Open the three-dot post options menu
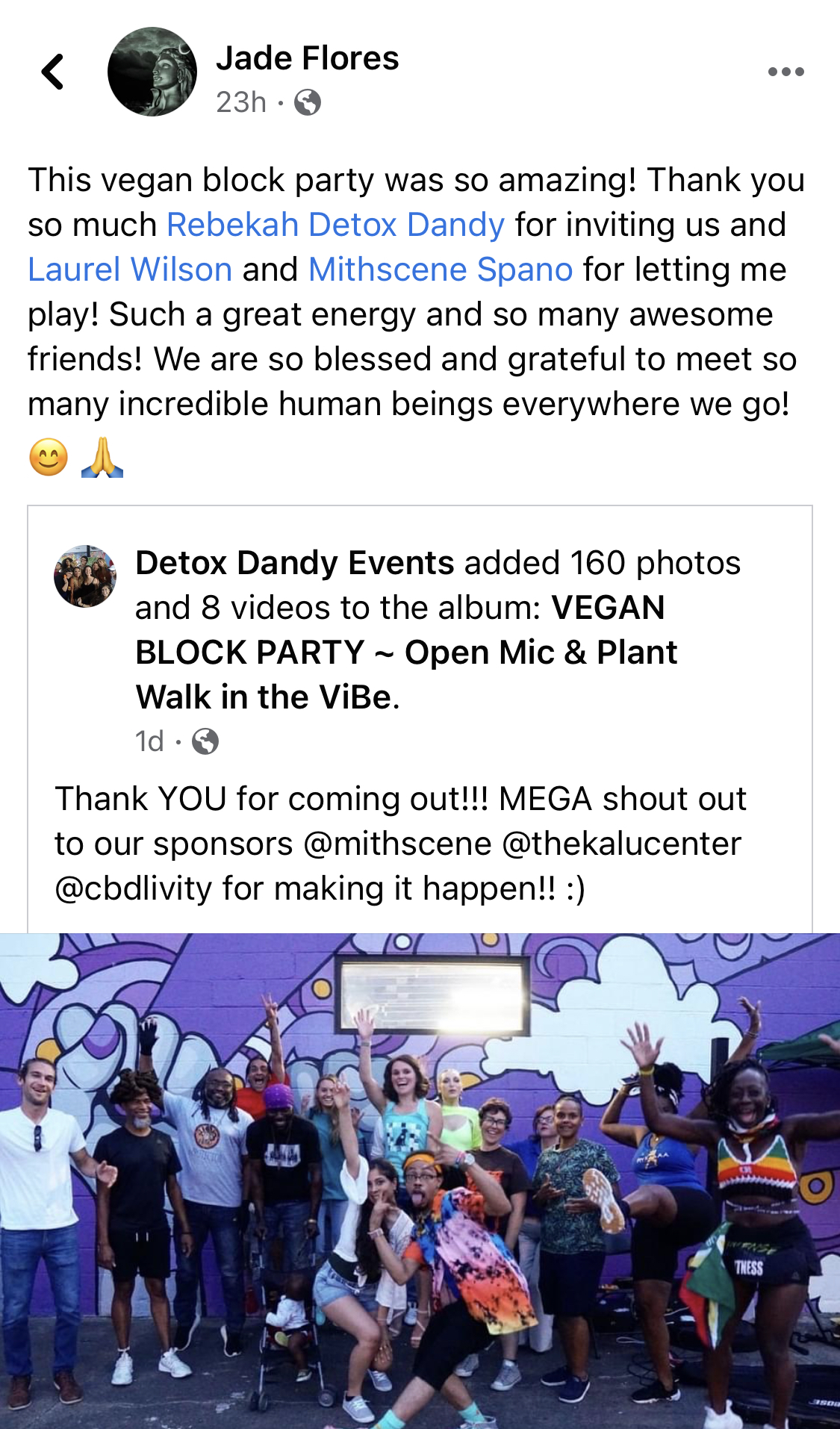Image resolution: width=840 pixels, height=1429 pixels. pos(785,72)
